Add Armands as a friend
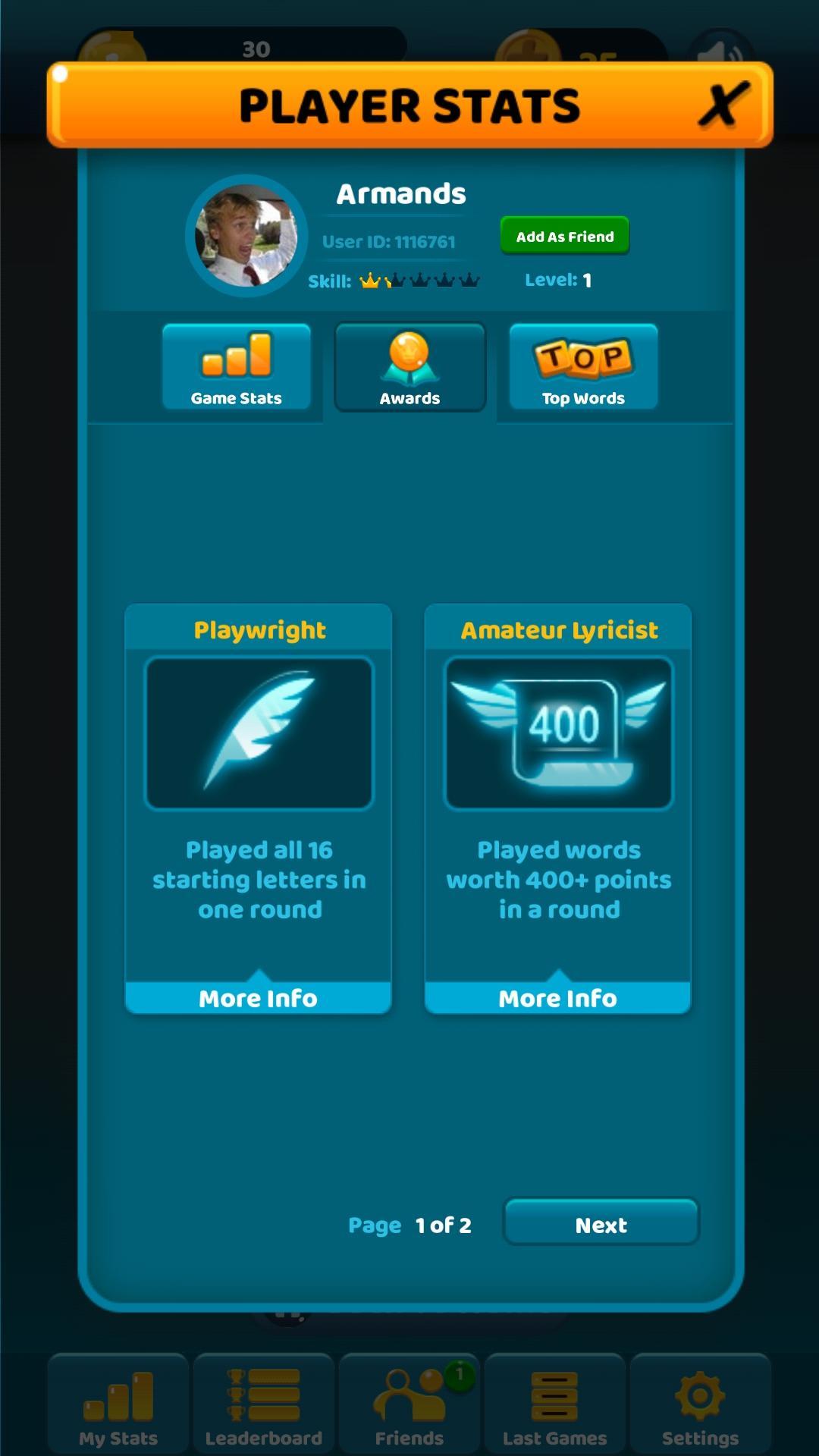 [x=564, y=237]
